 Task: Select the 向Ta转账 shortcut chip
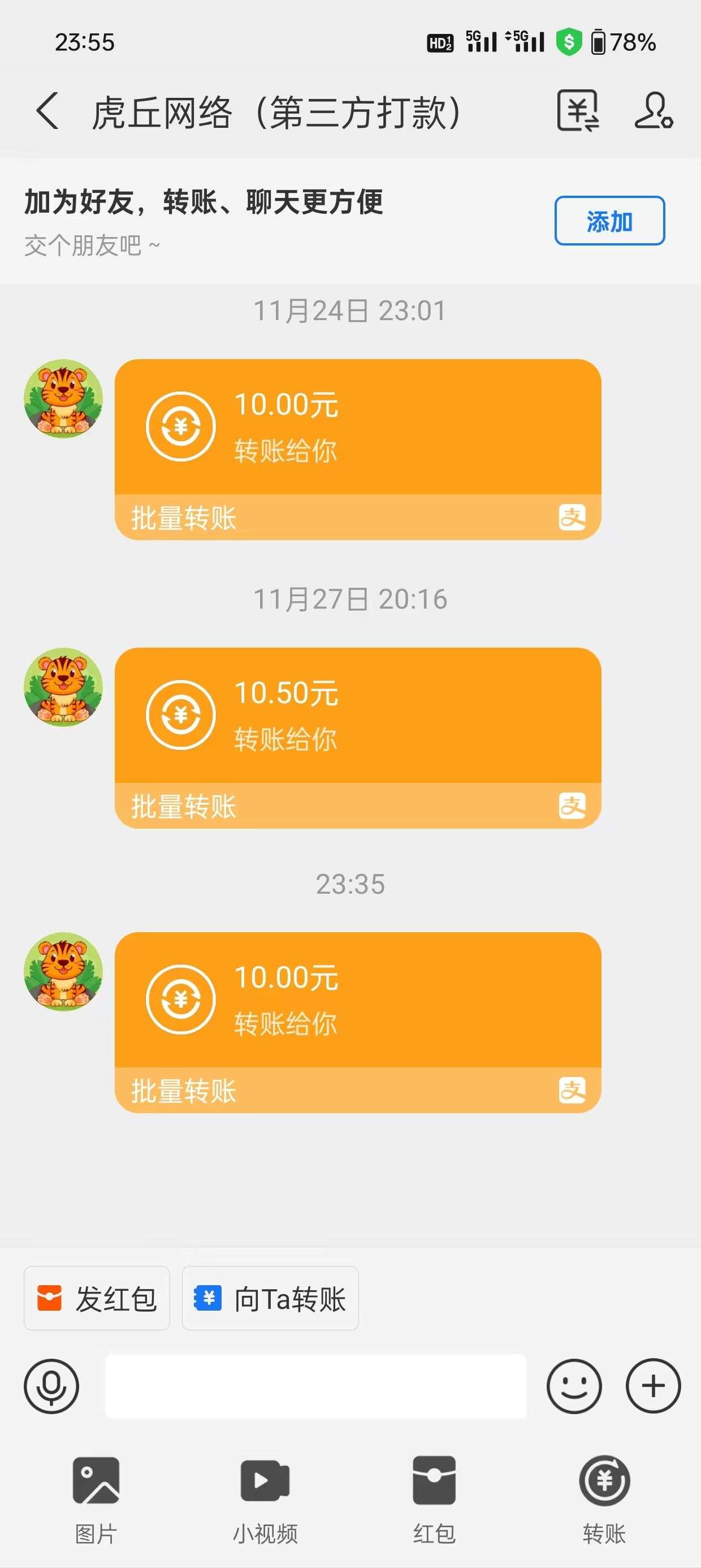click(270, 1298)
